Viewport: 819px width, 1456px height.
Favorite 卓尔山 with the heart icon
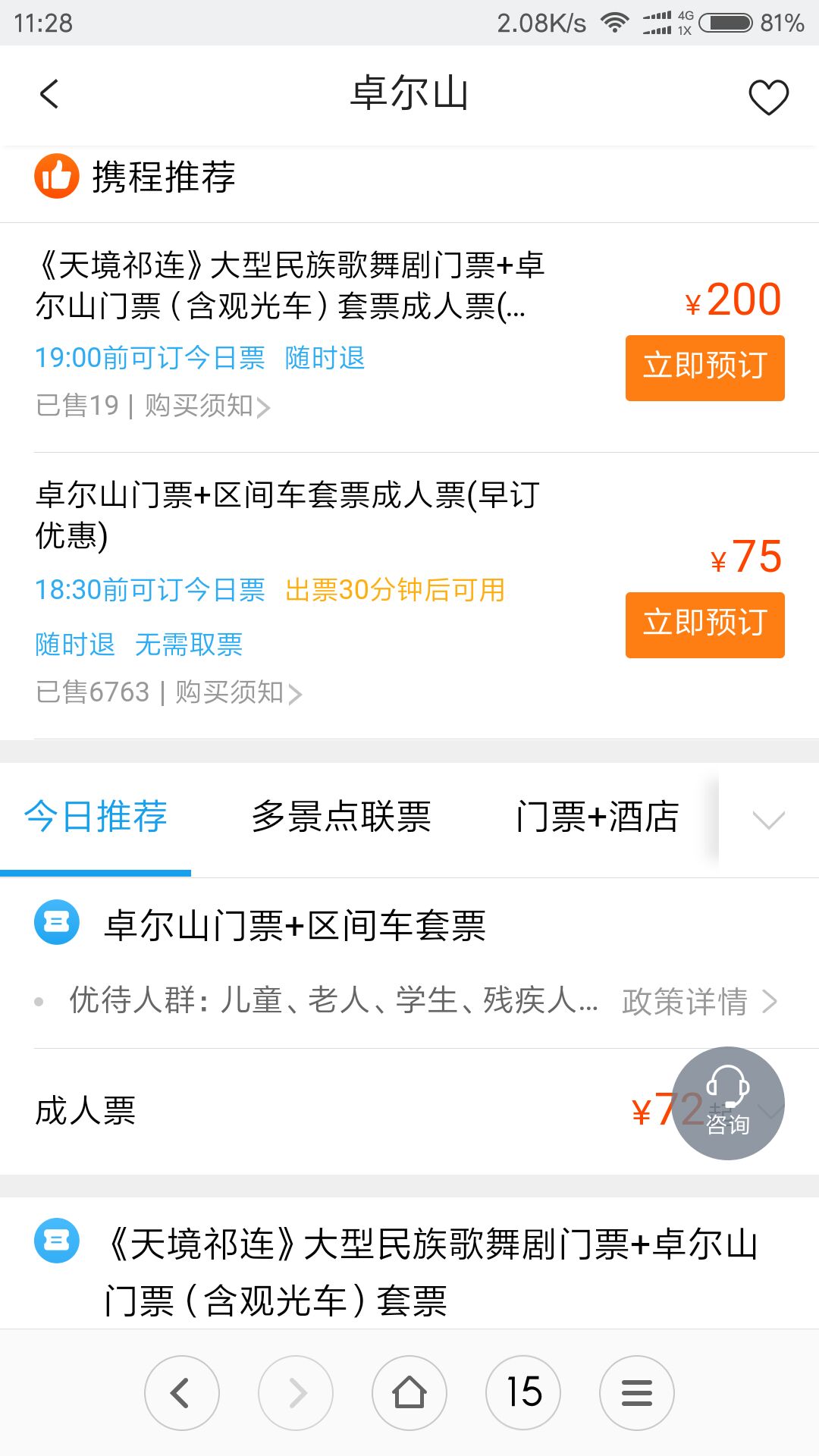pos(768,96)
